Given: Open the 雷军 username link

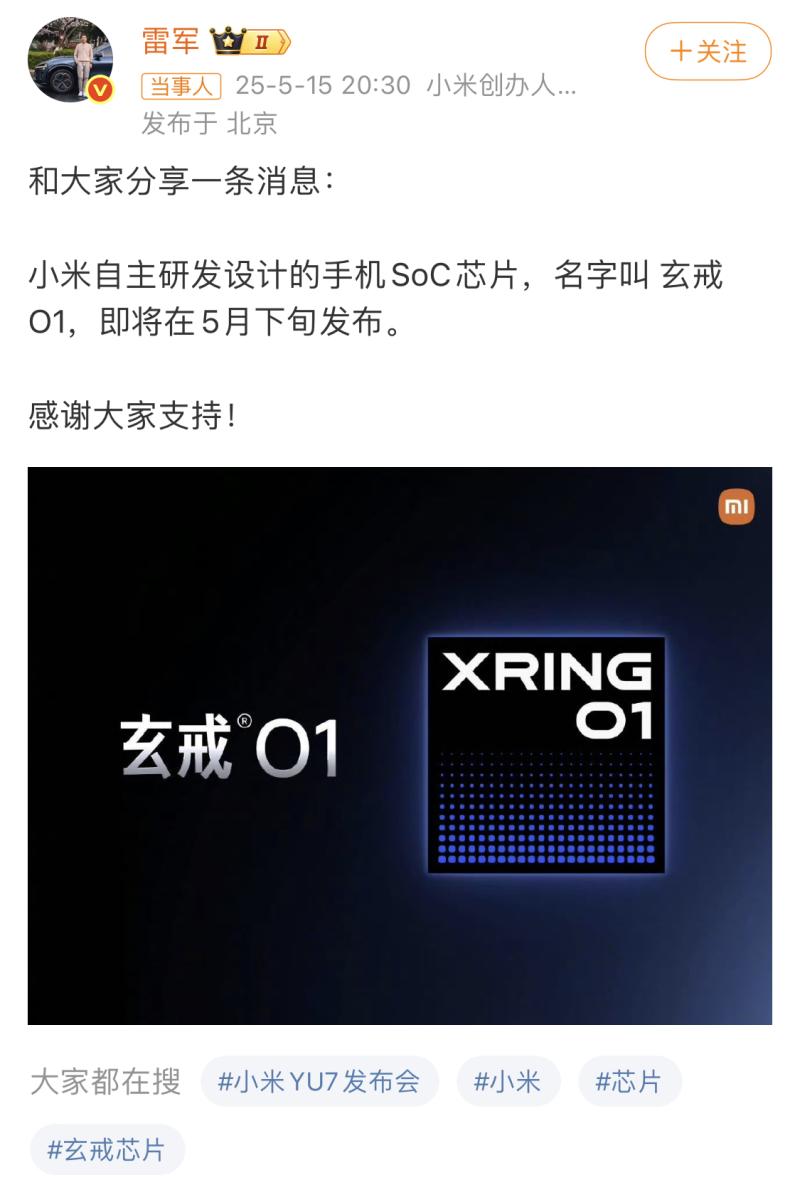Looking at the screenshot, I should click(x=170, y=41).
